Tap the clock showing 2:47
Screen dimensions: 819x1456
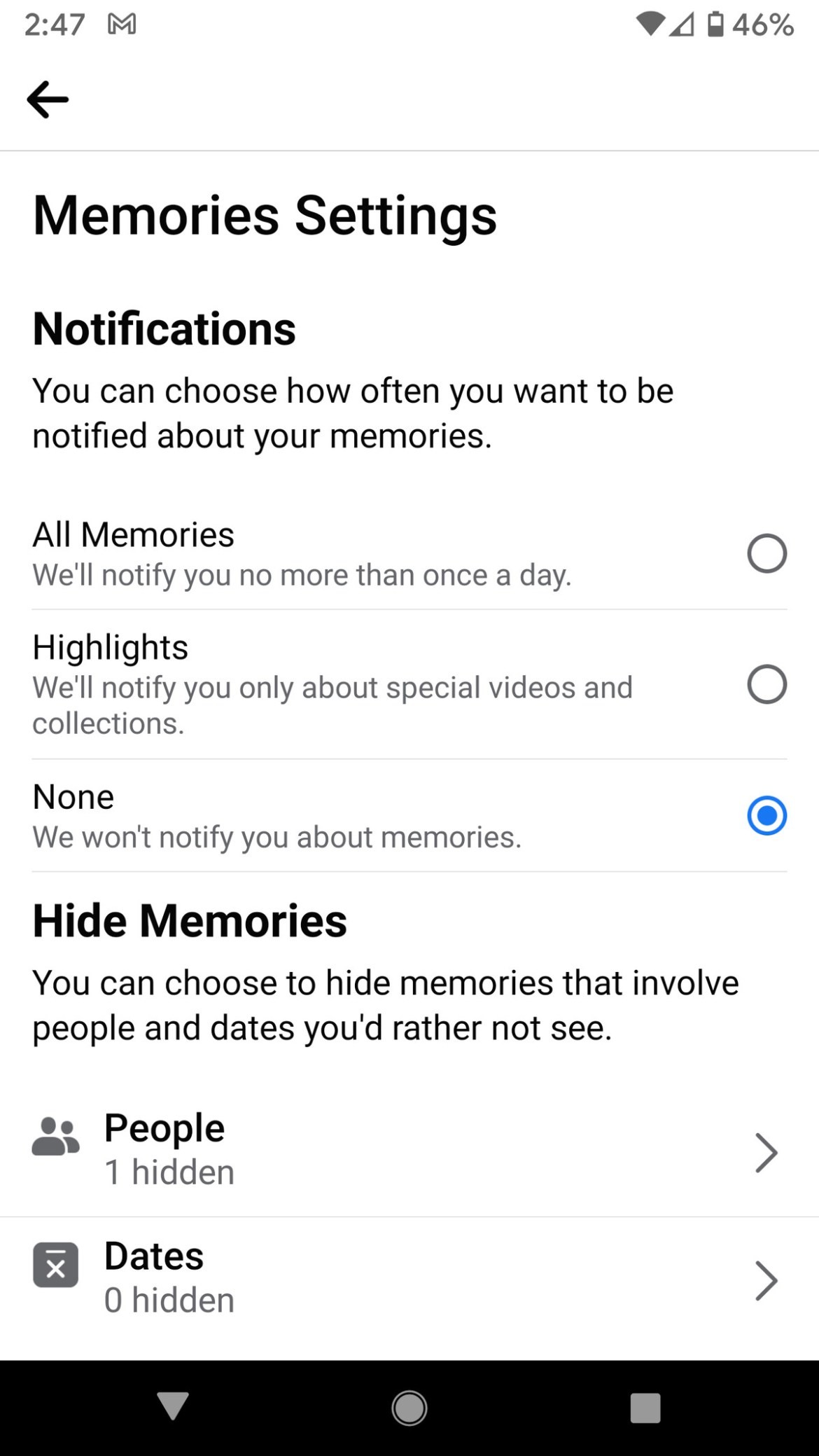[54, 23]
